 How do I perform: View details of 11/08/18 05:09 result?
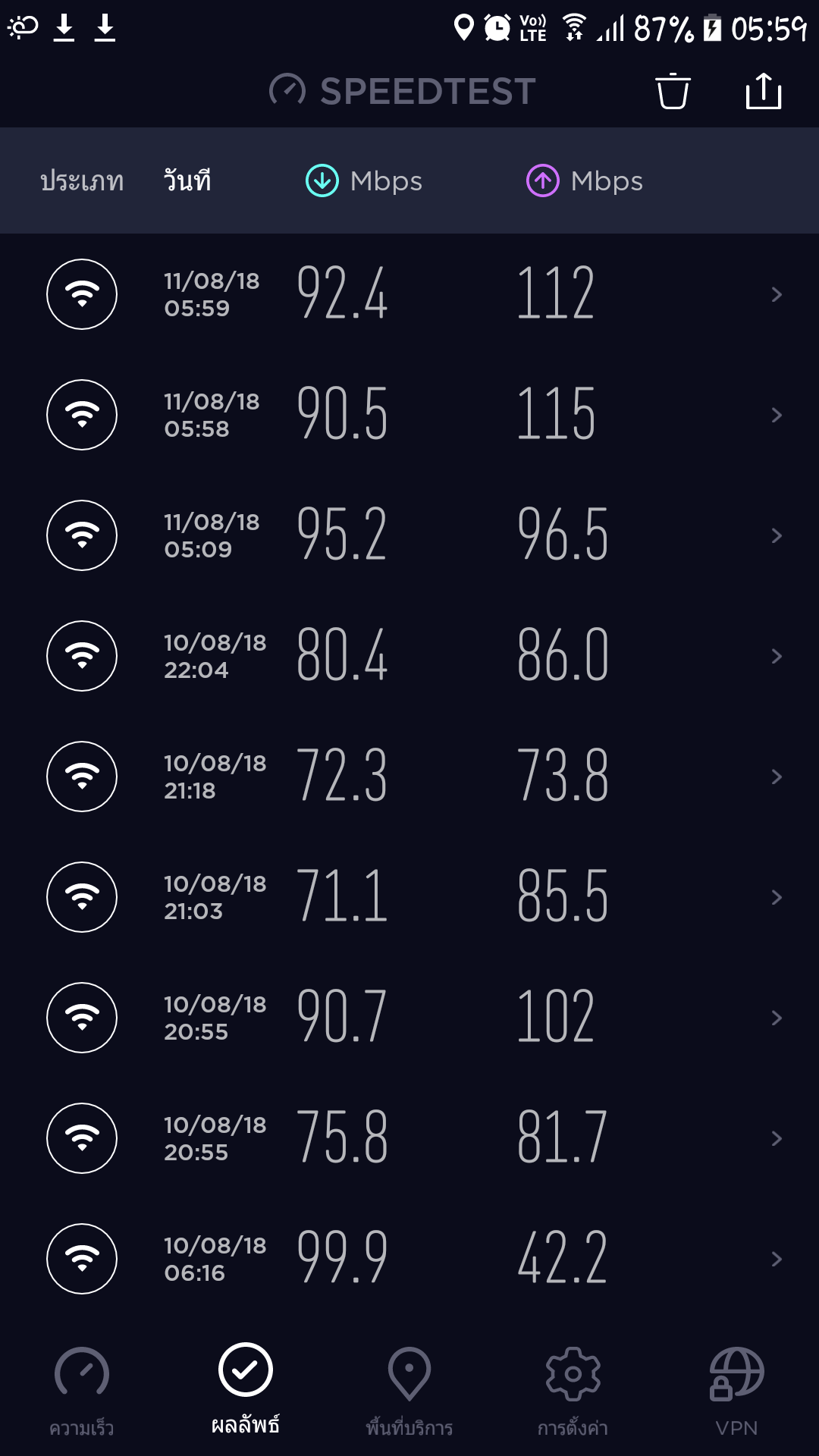pyautogui.click(x=409, y=535)
